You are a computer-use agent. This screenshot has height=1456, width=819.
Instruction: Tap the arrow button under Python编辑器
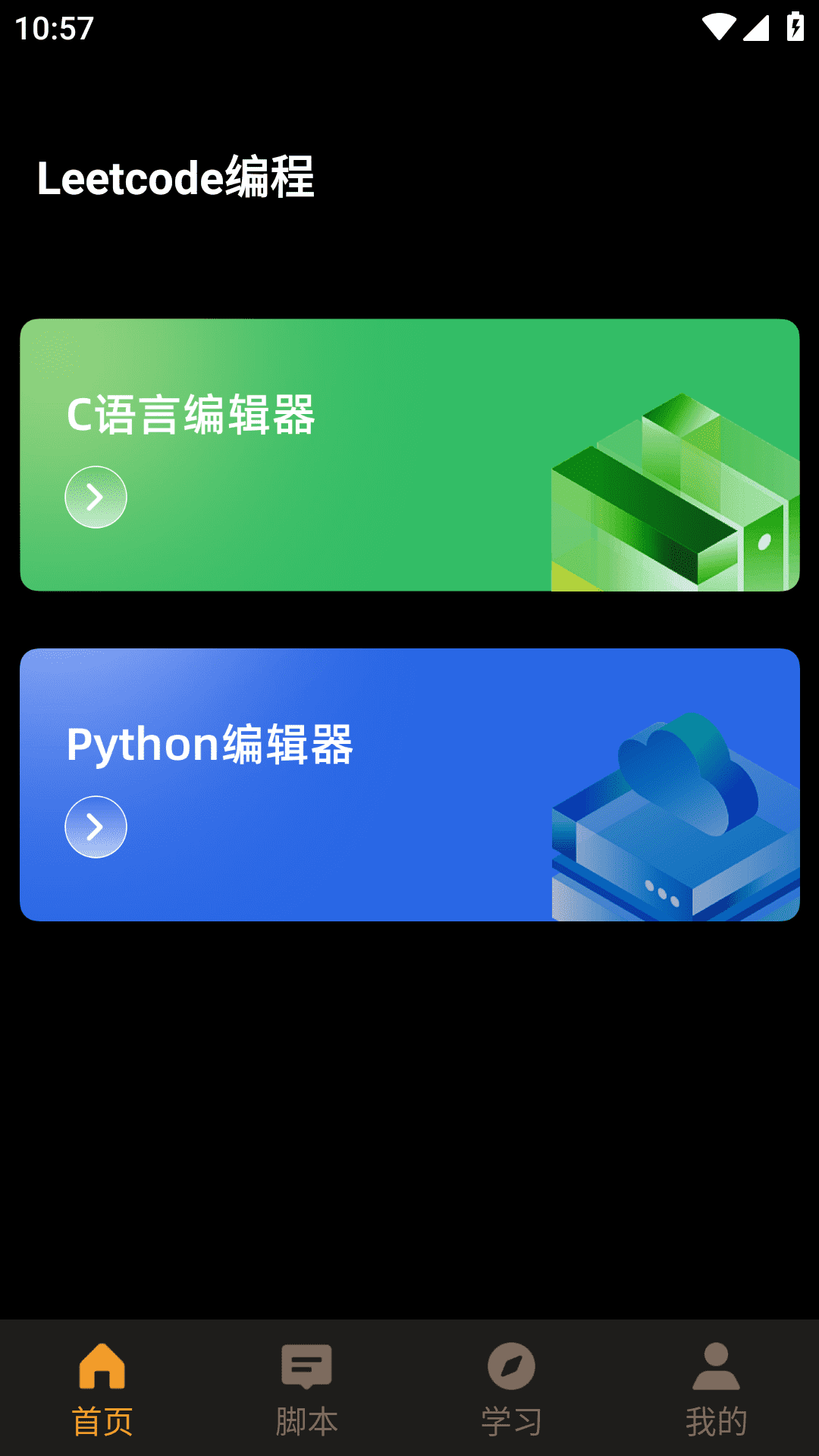96,827
